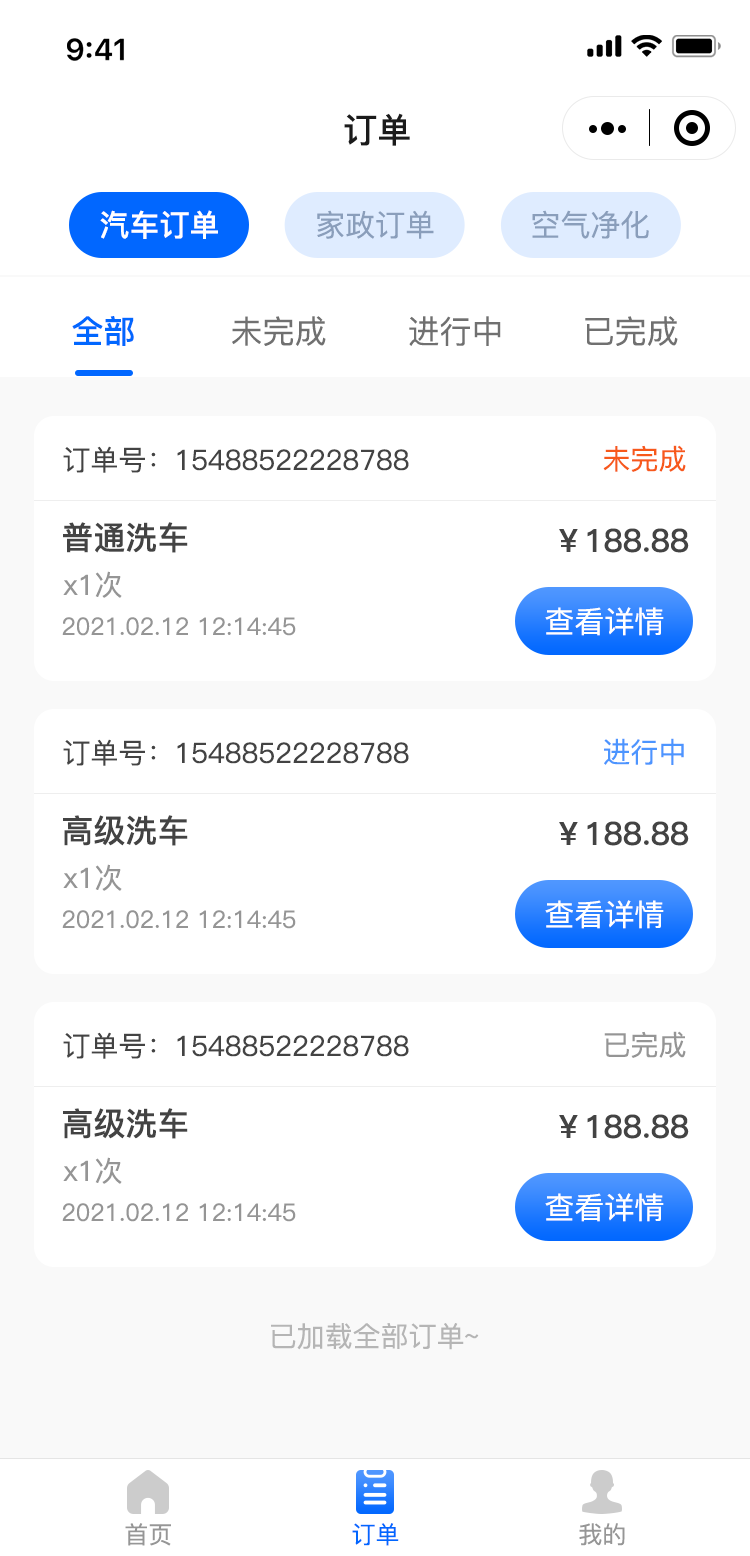This screenshot has width=750, height=1556.
Task: Switch to the 进行中 tab
Action: 455,331
